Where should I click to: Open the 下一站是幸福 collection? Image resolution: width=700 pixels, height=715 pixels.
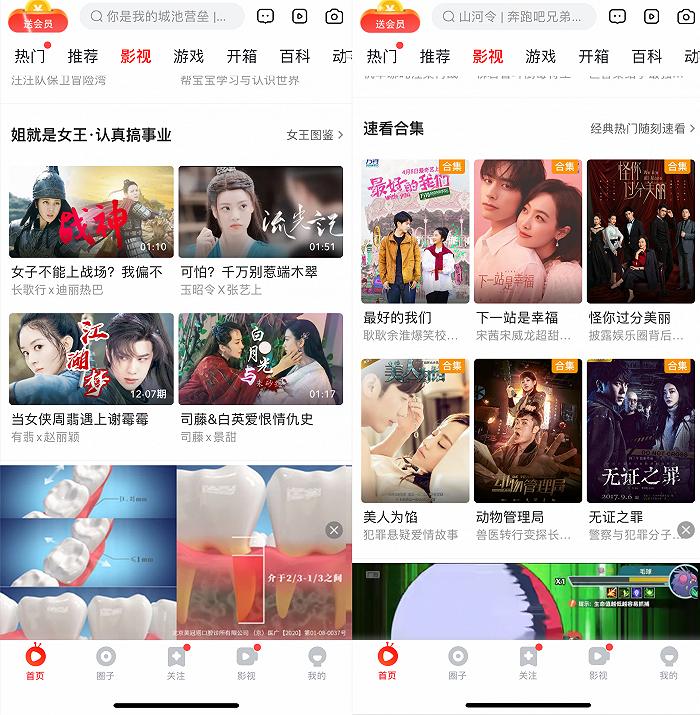pyautogui.click(x=528, y=232)
